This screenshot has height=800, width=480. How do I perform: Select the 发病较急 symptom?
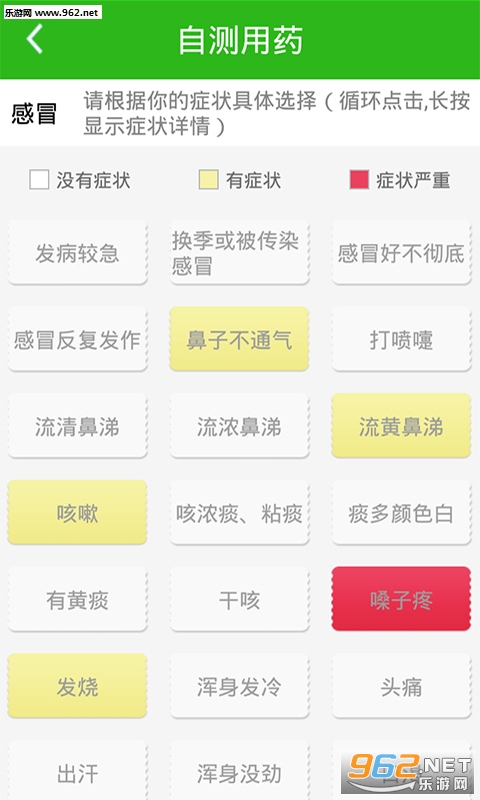point(77,253)
